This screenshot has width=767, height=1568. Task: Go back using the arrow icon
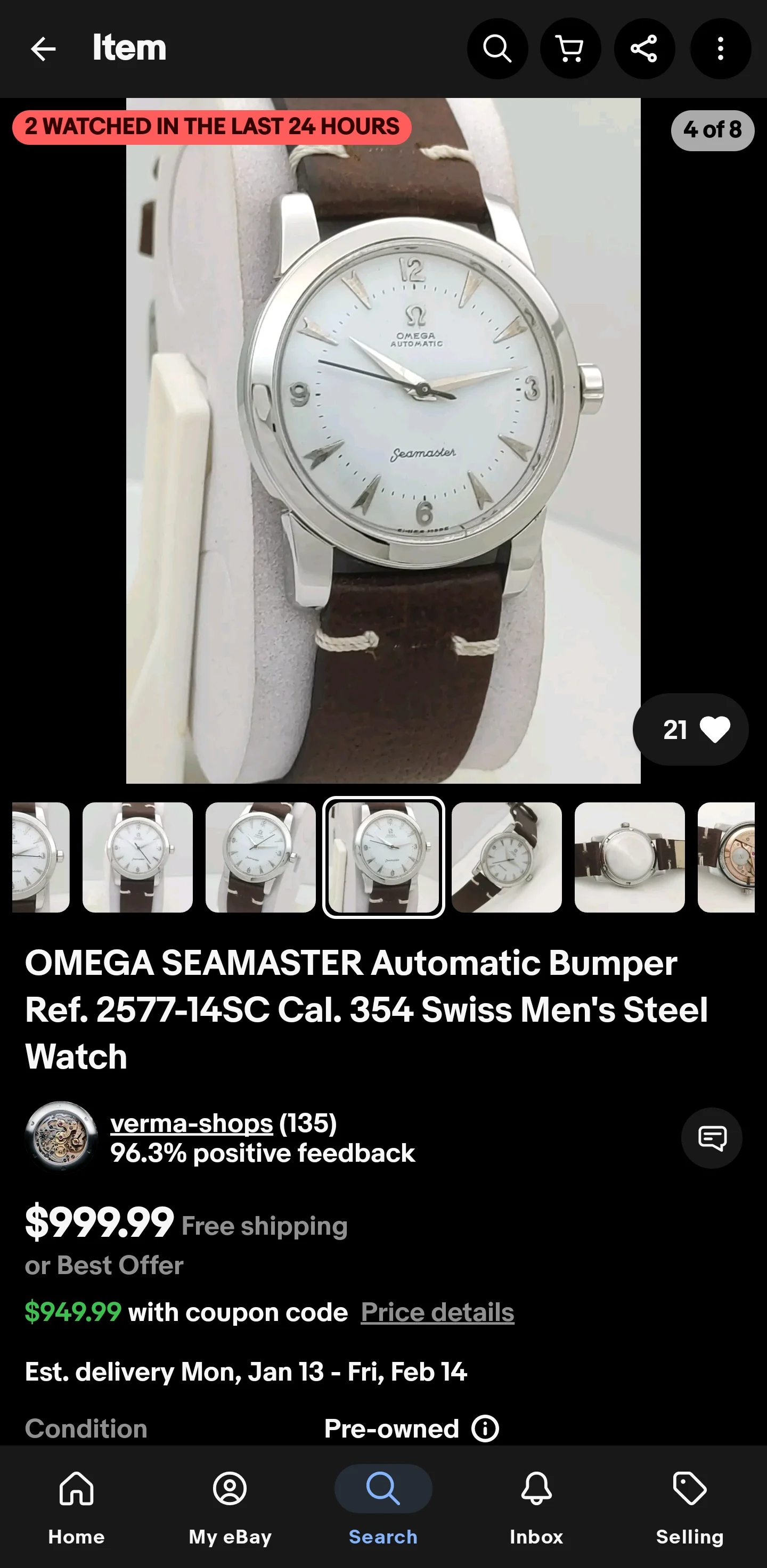(43, 48)
